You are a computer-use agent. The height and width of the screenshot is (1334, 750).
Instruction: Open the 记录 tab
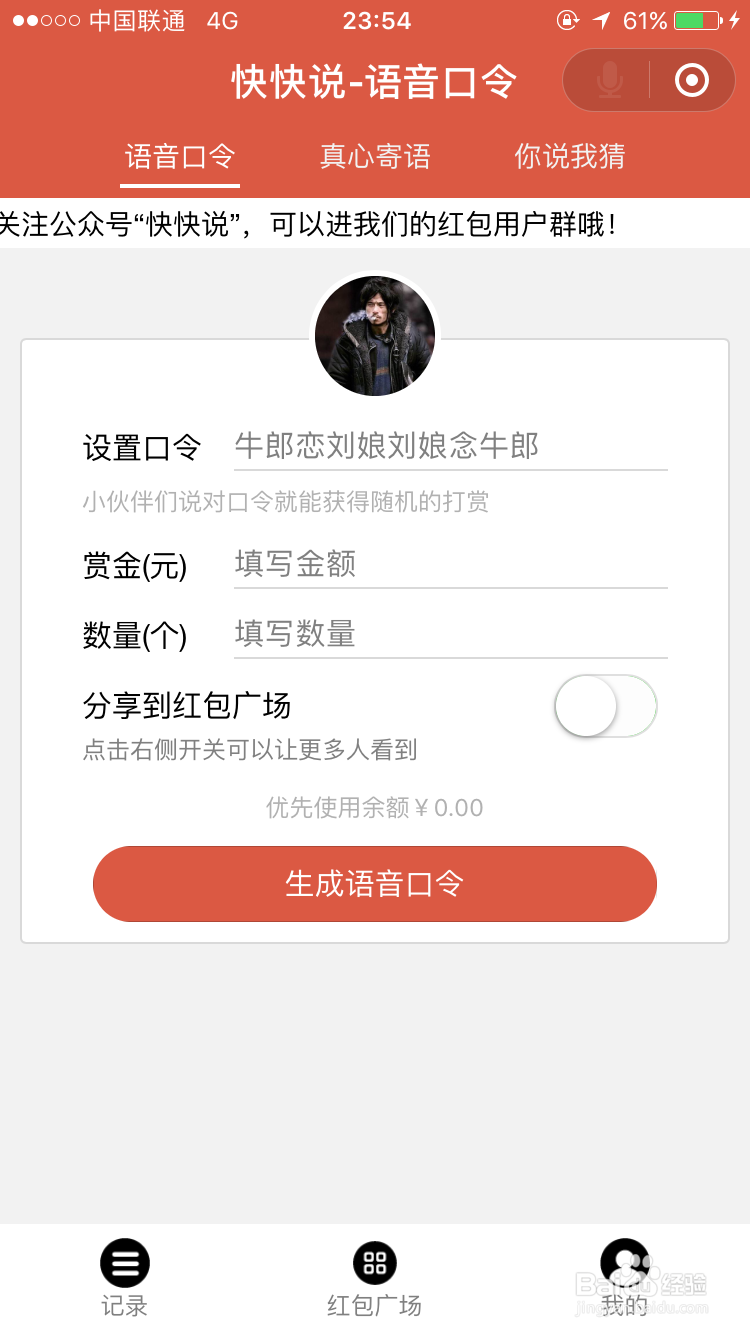click(x=125, y=1278)
